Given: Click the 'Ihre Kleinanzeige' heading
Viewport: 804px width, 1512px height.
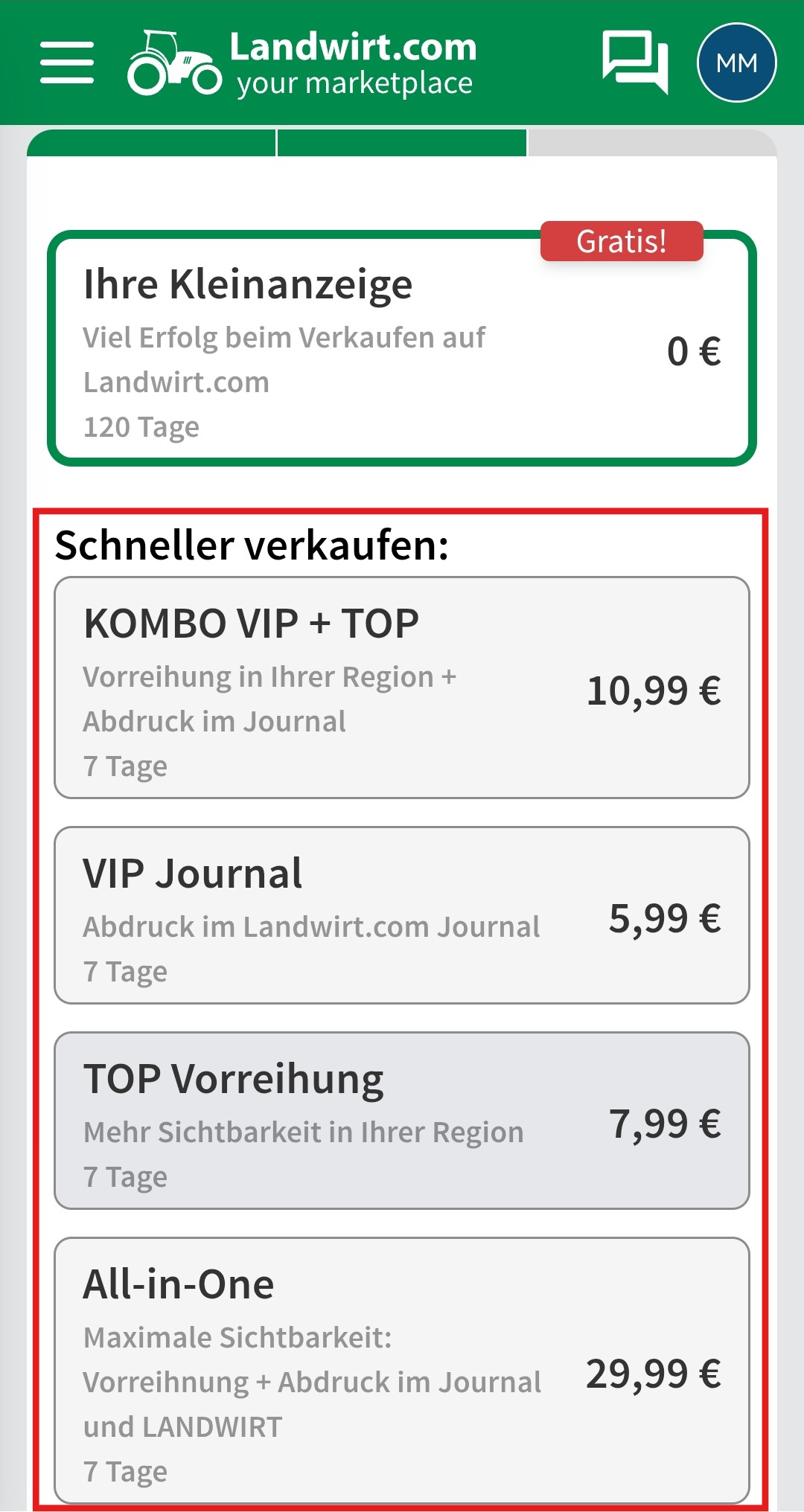Looking at the screenshot, I should pos(249,284).
